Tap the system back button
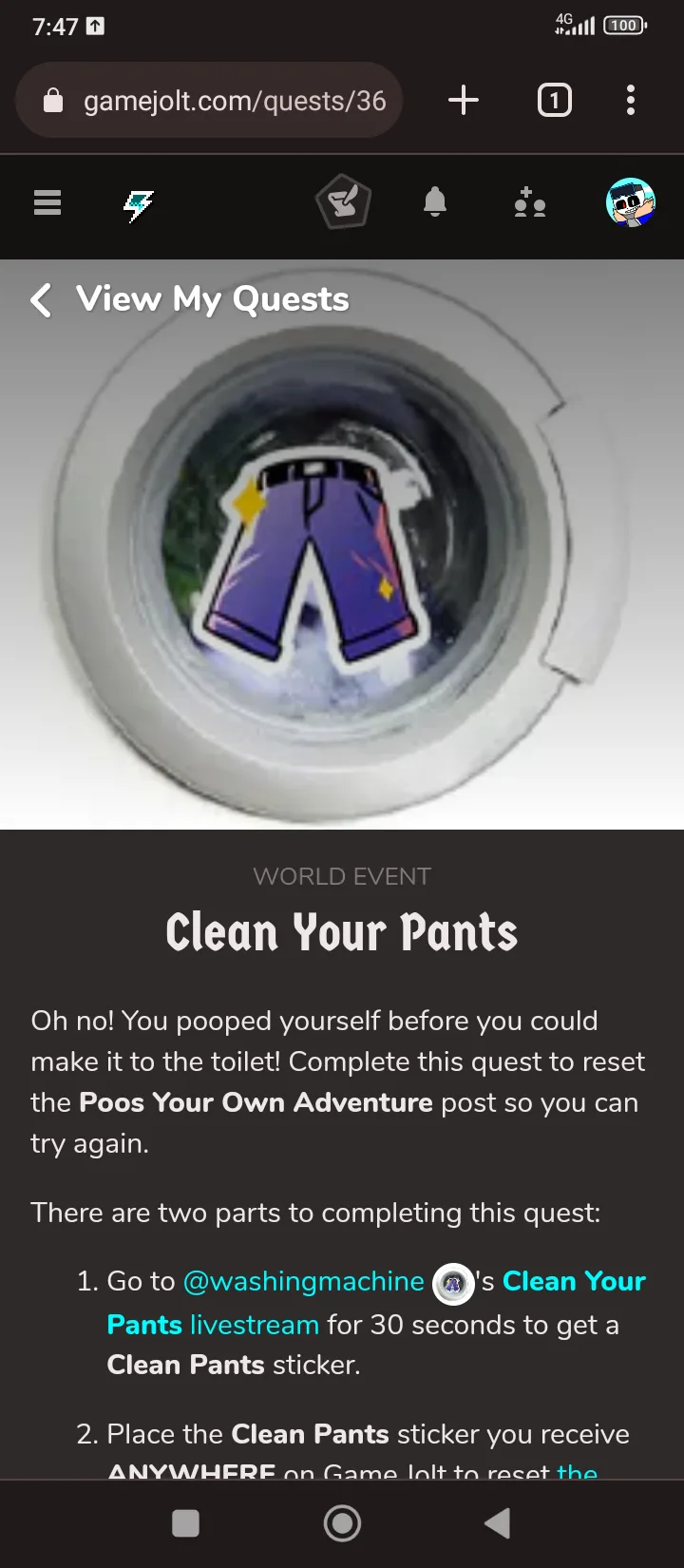Viewport: 684px width, 1568px height. [x=498, y=1523]
